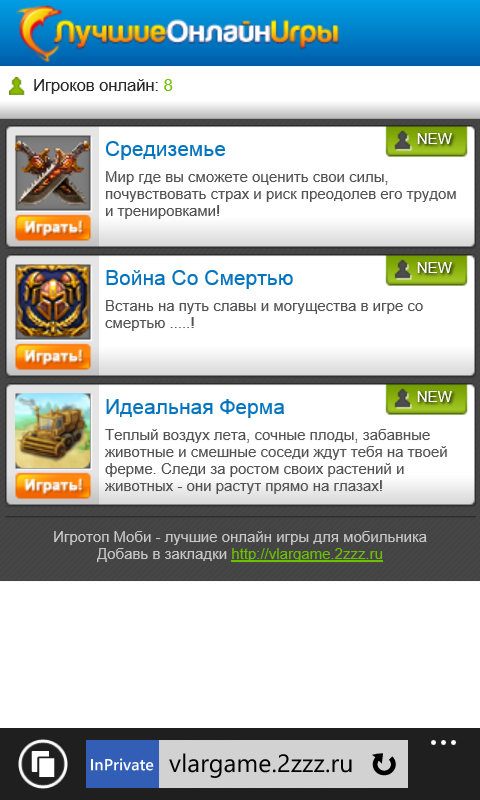The width and height of the screenshot is (480, 800).
Task: Tap Играть! under Война Со Смертью
Action: tap(53, 357)
